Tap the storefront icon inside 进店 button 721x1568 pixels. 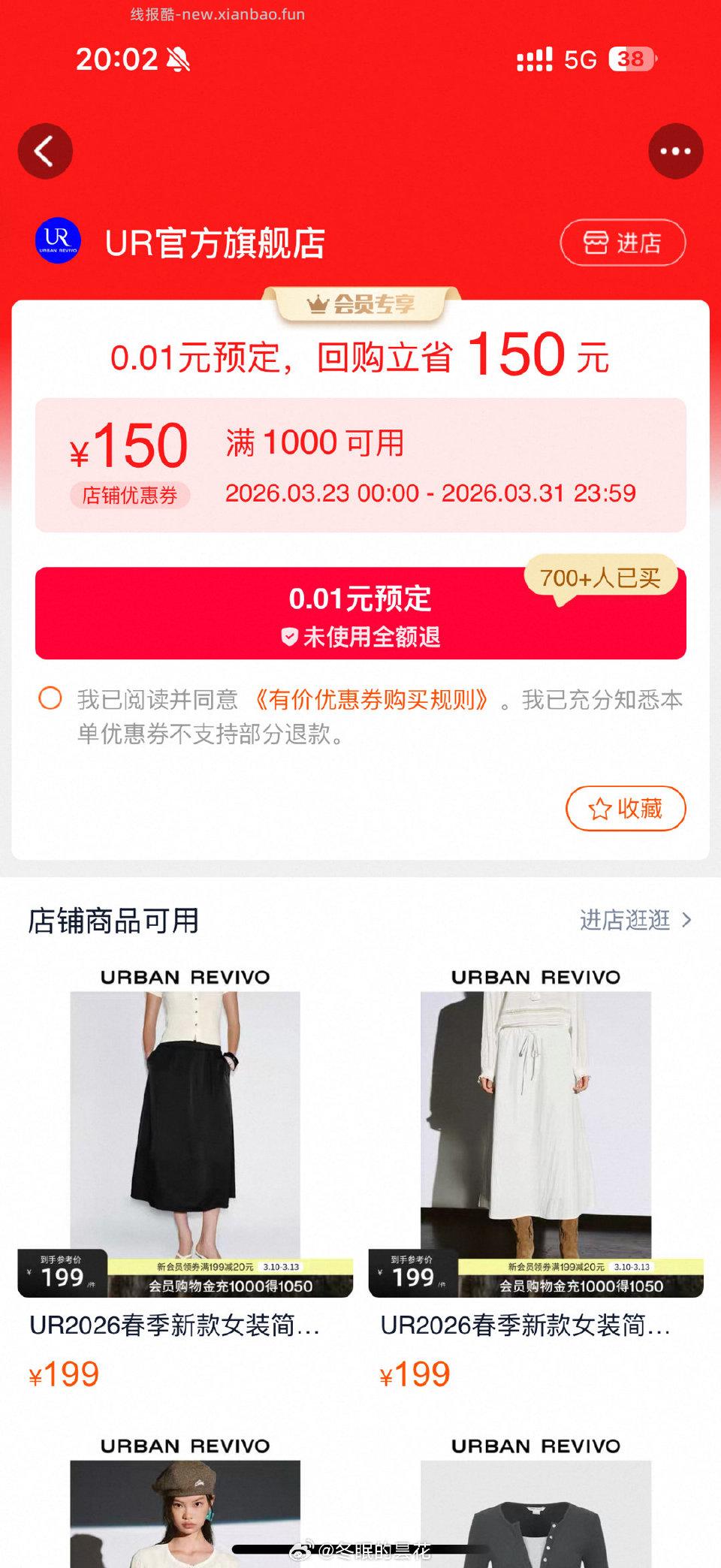click(x=596, y=242)
